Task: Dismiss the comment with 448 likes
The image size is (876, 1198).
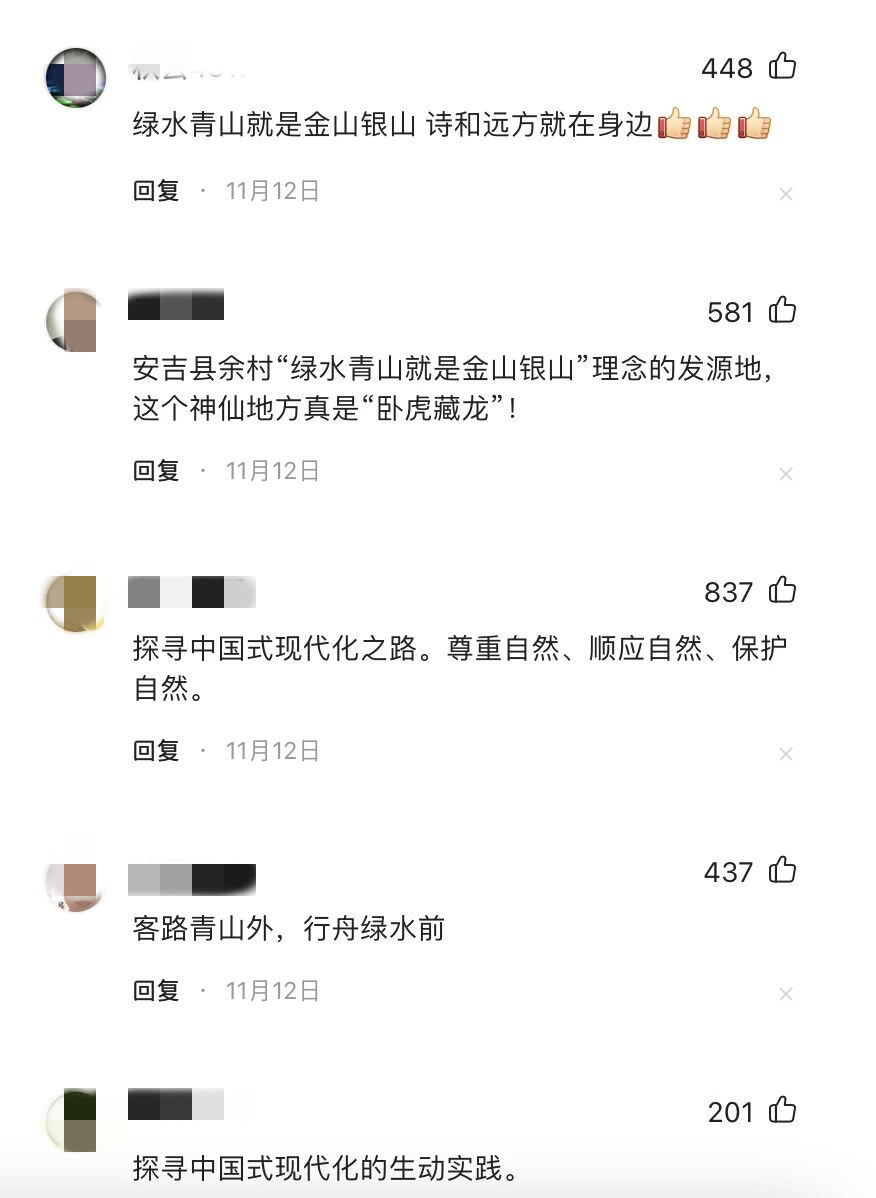Action: coord(786,194)
